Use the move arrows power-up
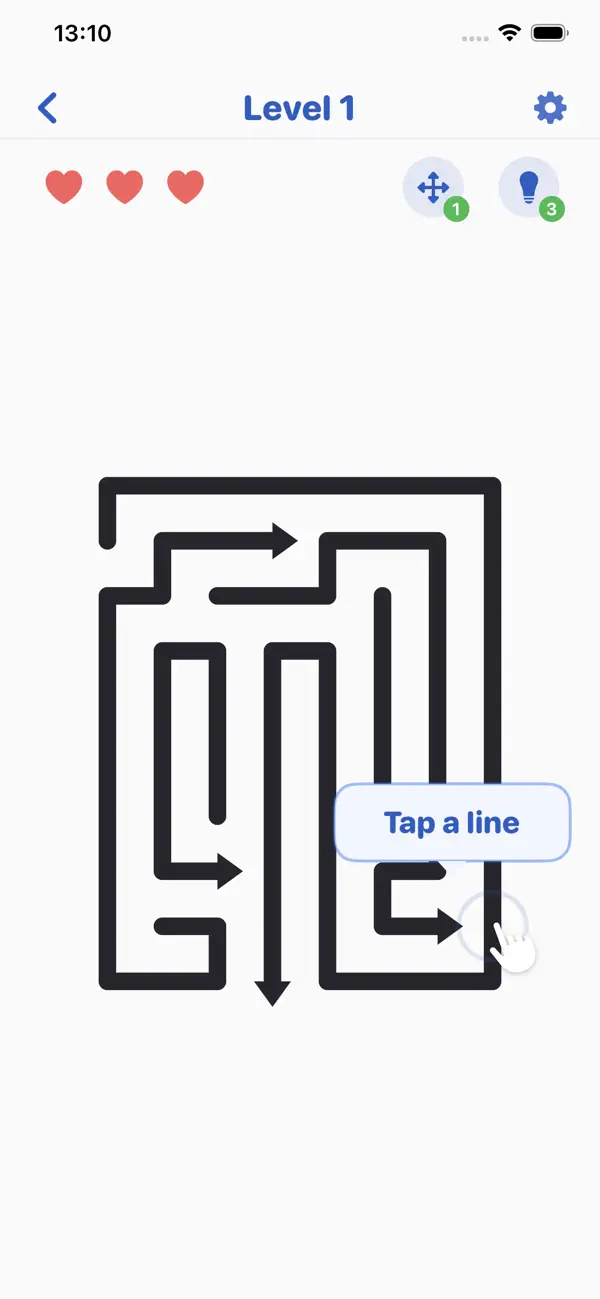Image resolution: width=600 pixels, height=1299 pixels. point(433,187)
